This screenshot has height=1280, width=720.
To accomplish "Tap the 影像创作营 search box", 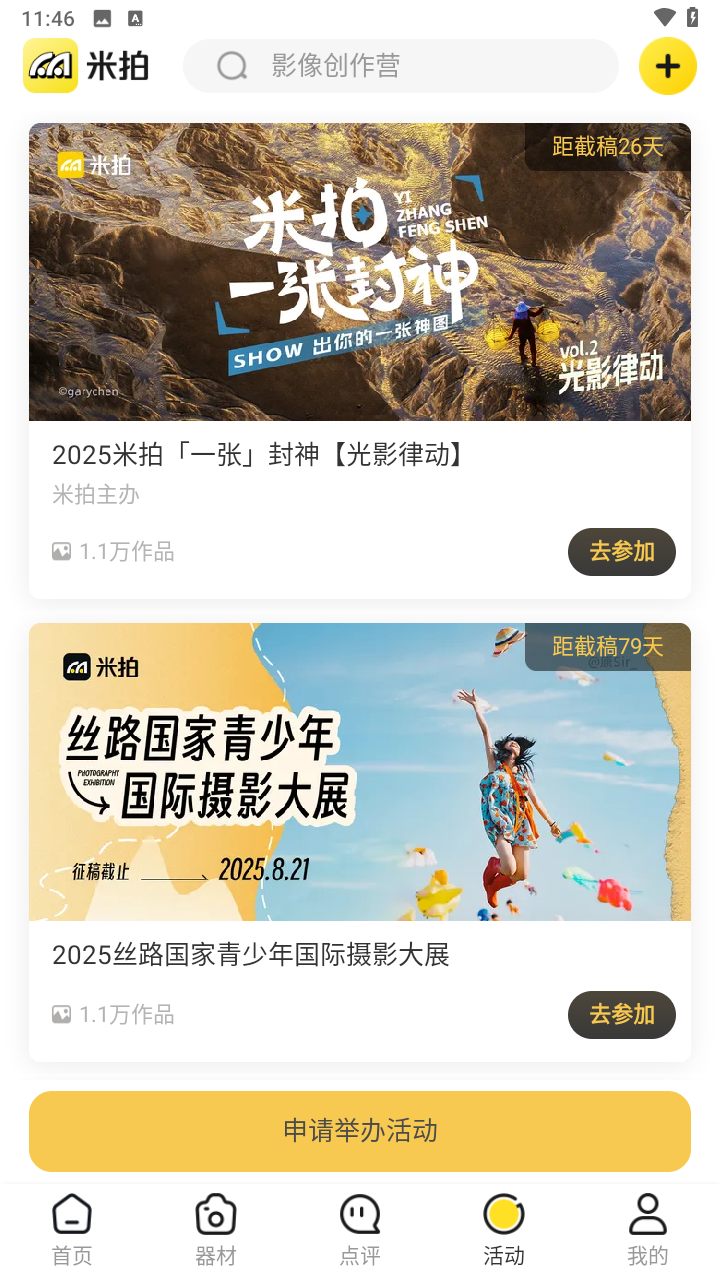I will coord(400,66).
